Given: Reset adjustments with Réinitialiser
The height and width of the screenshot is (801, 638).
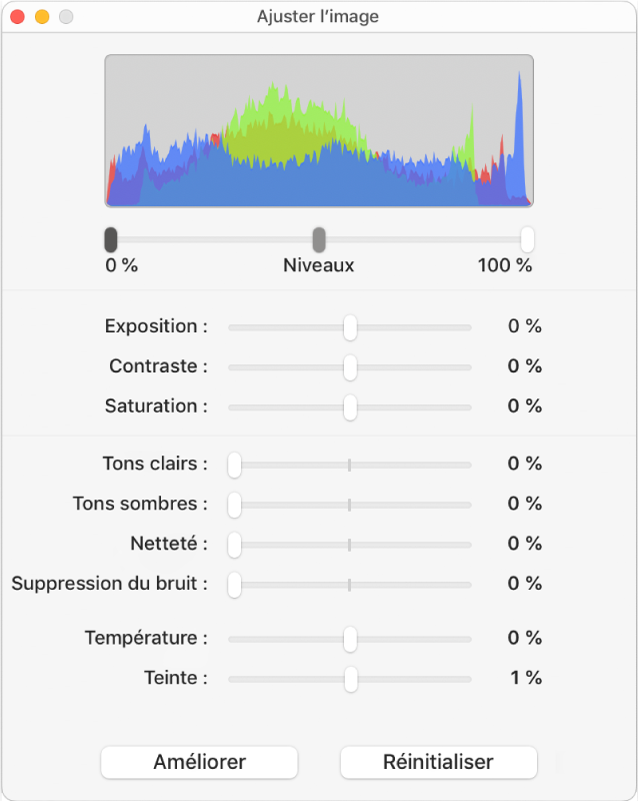Looking at the screenshot, I should [x=438, y=762].
